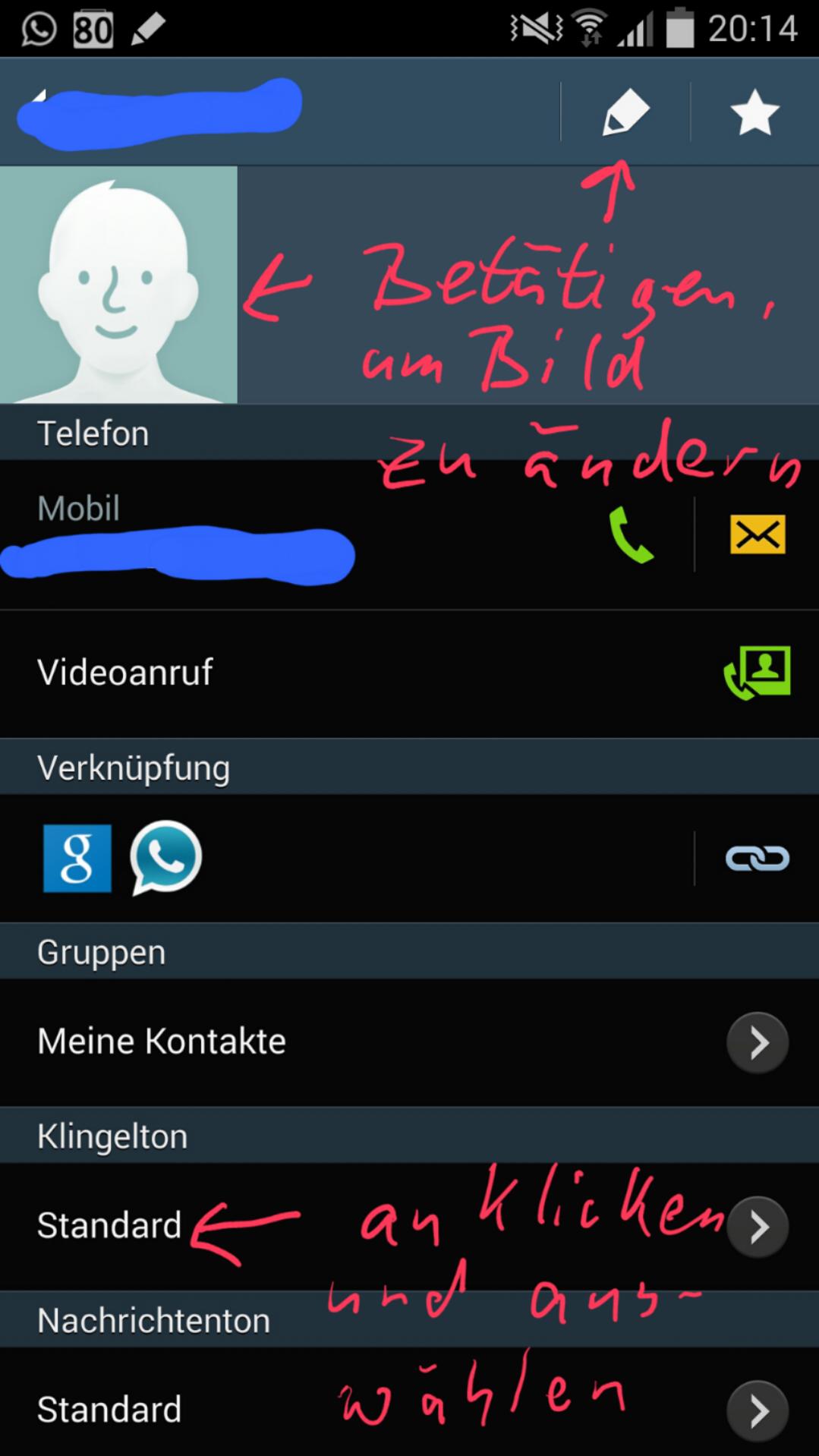
Task: Toggle the favorite star for this contact
Action: tap(754, 113)
